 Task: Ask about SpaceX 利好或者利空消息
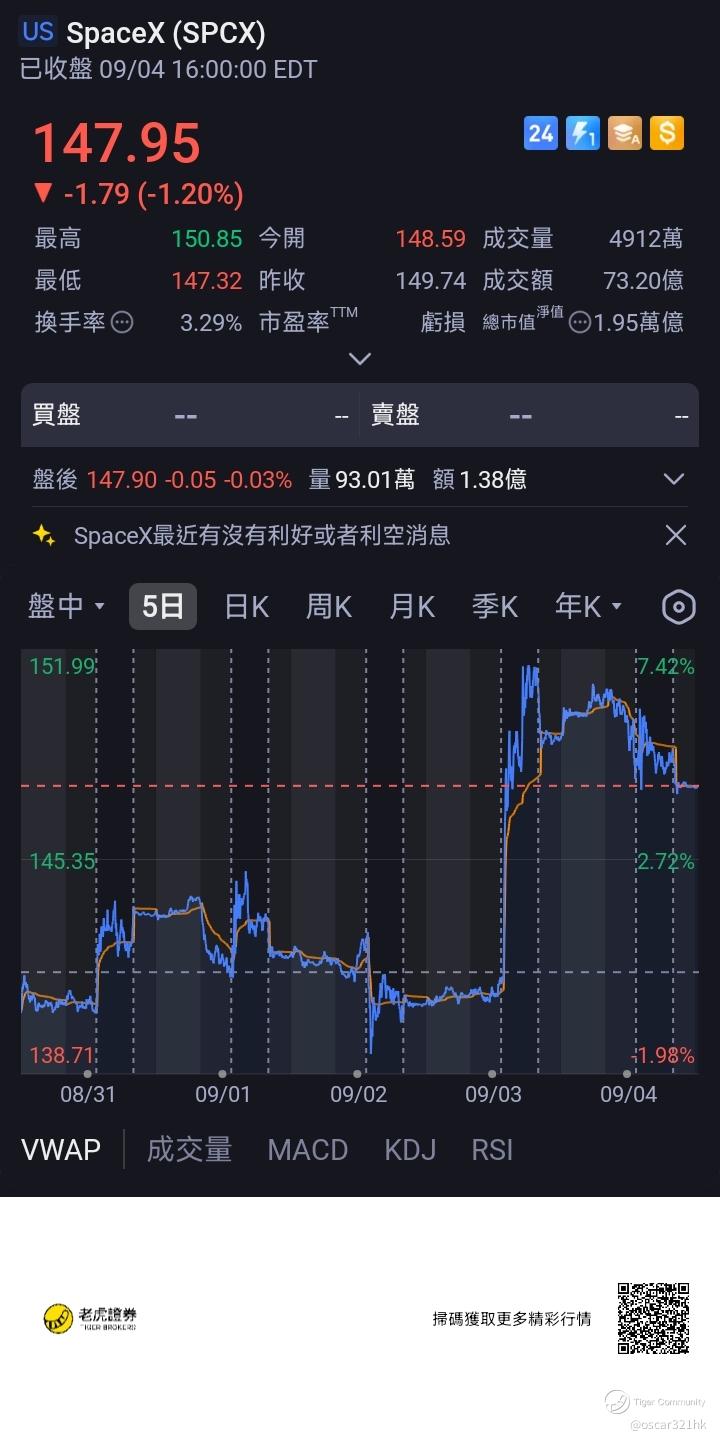point(262,535)
